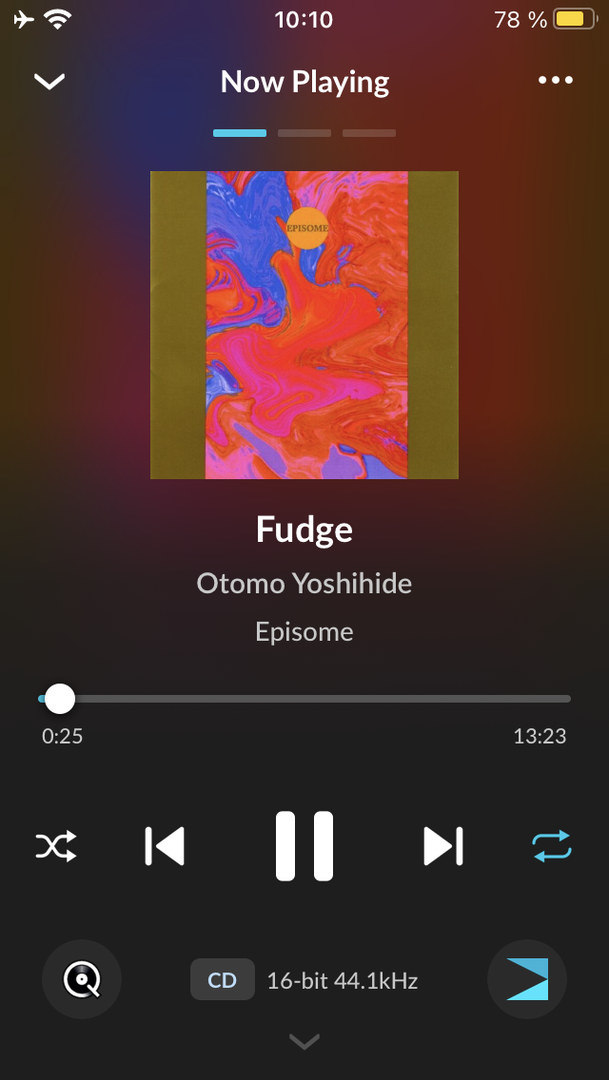Tap the Episome album artwork
Screen dimensions: 609x1080
tap(304, 325)
